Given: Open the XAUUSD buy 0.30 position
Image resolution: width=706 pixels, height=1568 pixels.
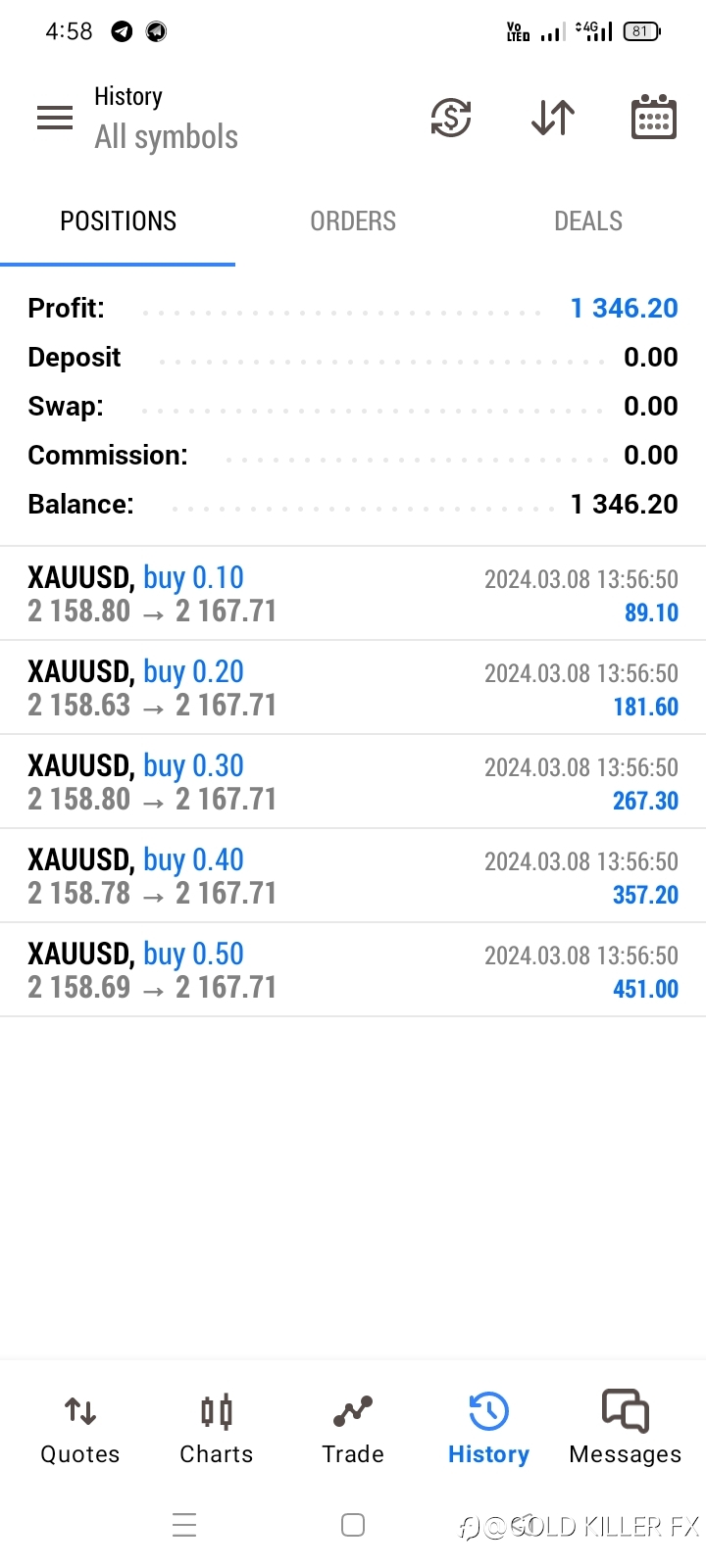Looking at the screenshot, I should (353, 782).
